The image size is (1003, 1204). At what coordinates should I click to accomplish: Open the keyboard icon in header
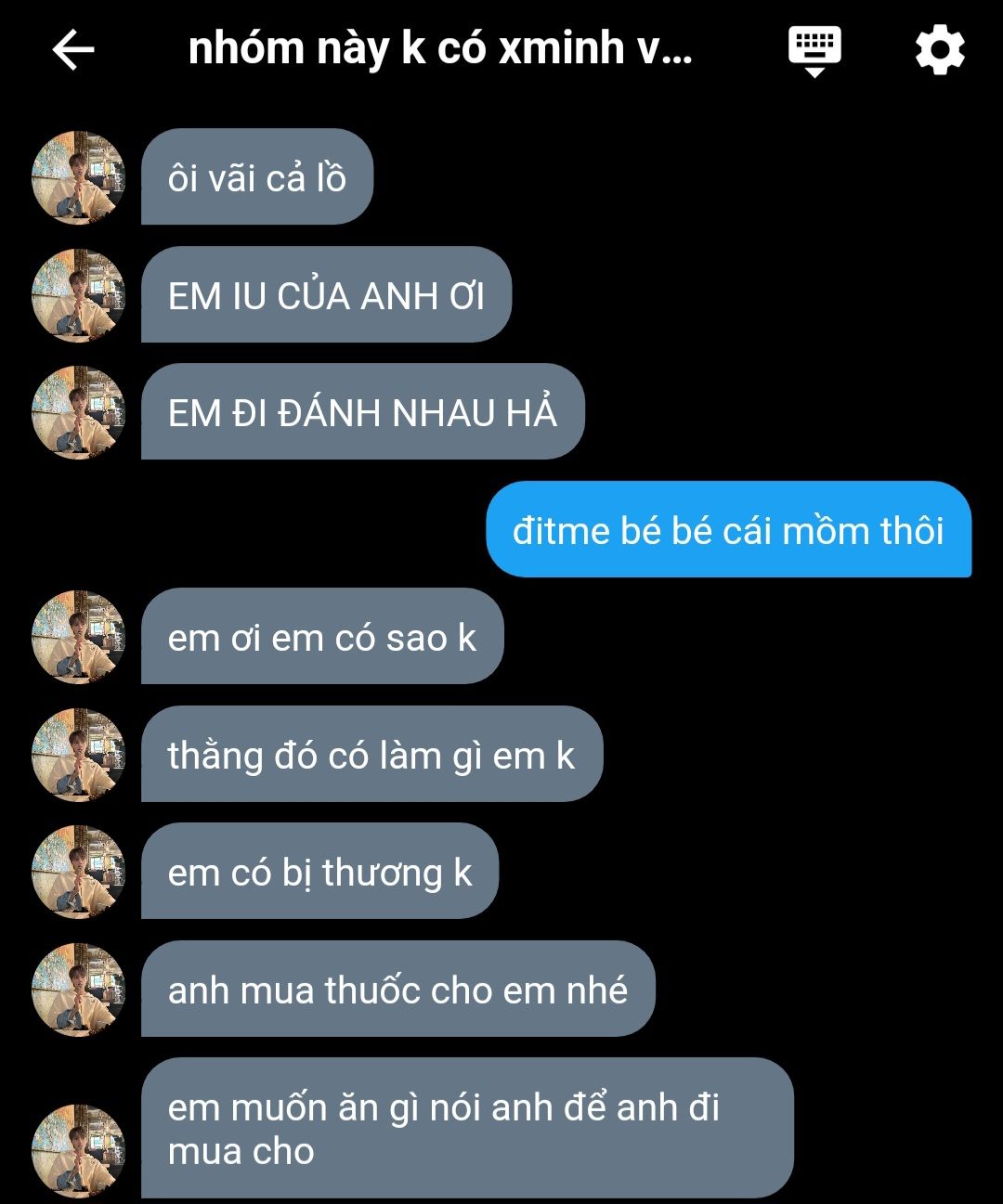click(x=814, y=52)
